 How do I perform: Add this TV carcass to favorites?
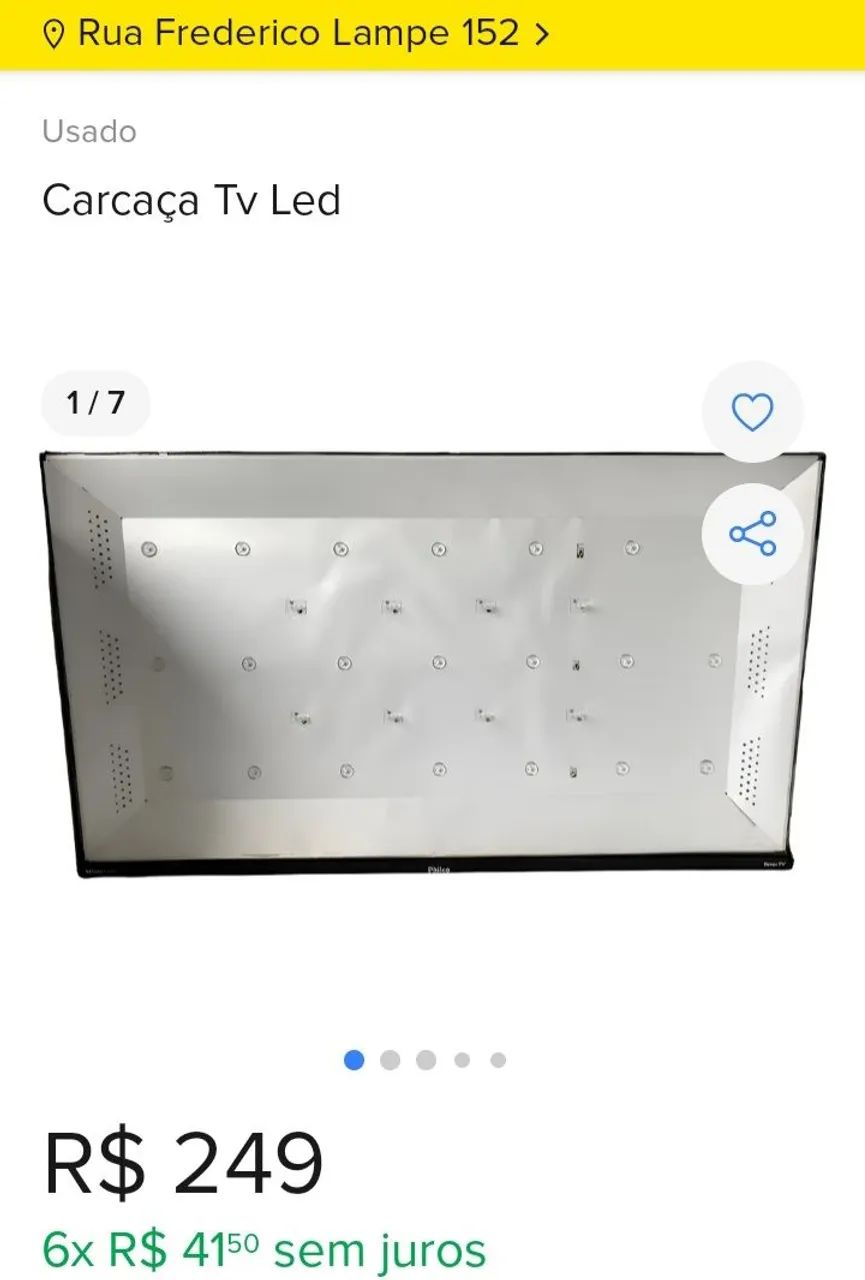coord(752,412)
